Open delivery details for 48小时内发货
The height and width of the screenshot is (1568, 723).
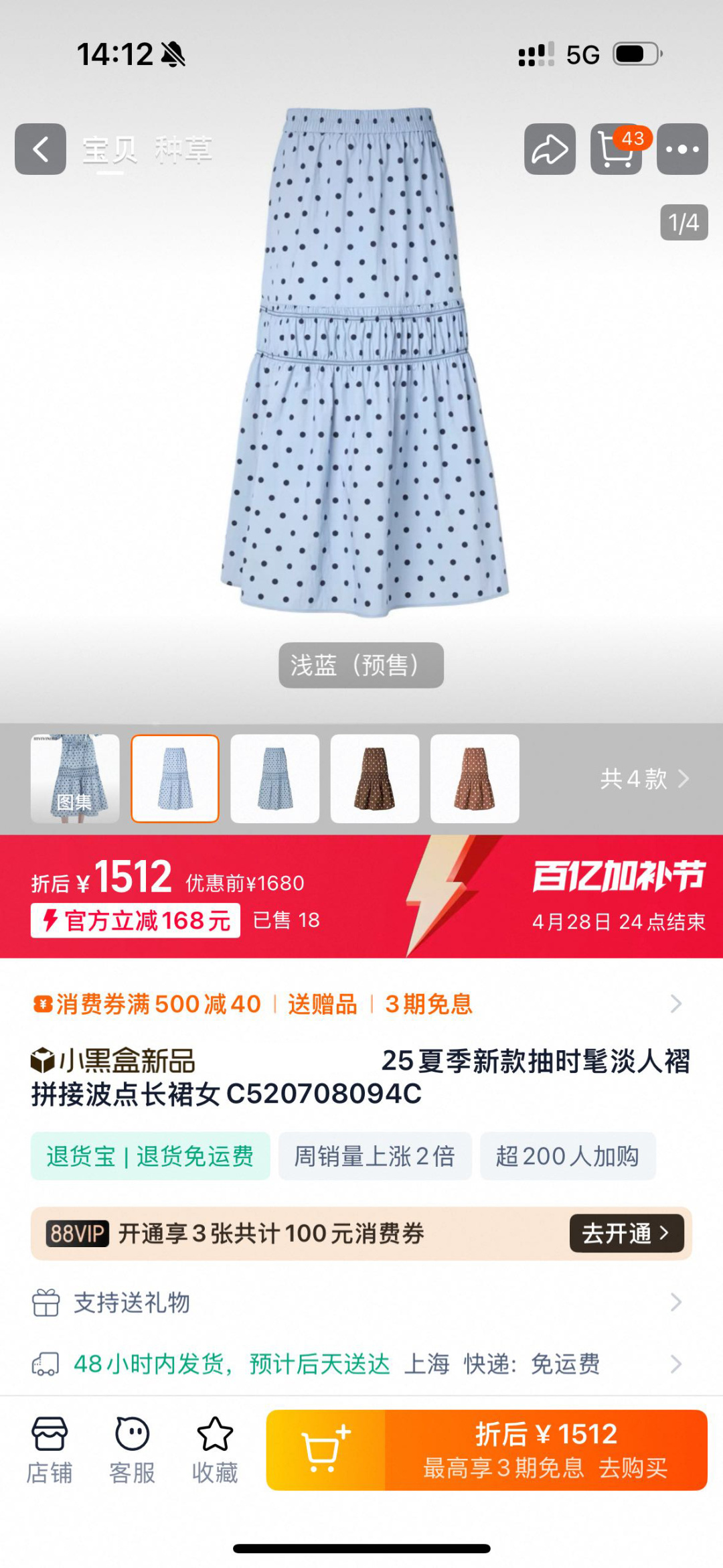coord(361,1364)
